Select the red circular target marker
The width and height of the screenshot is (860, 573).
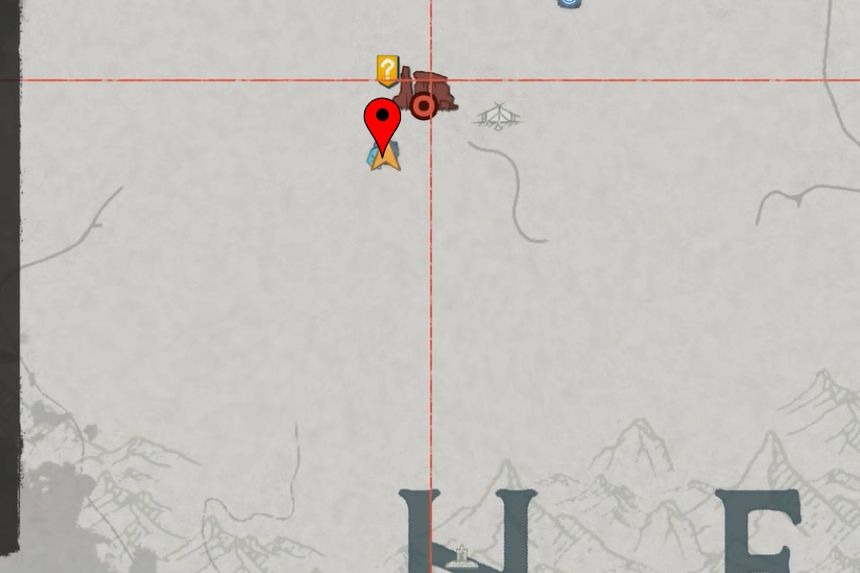pos(423,105)
